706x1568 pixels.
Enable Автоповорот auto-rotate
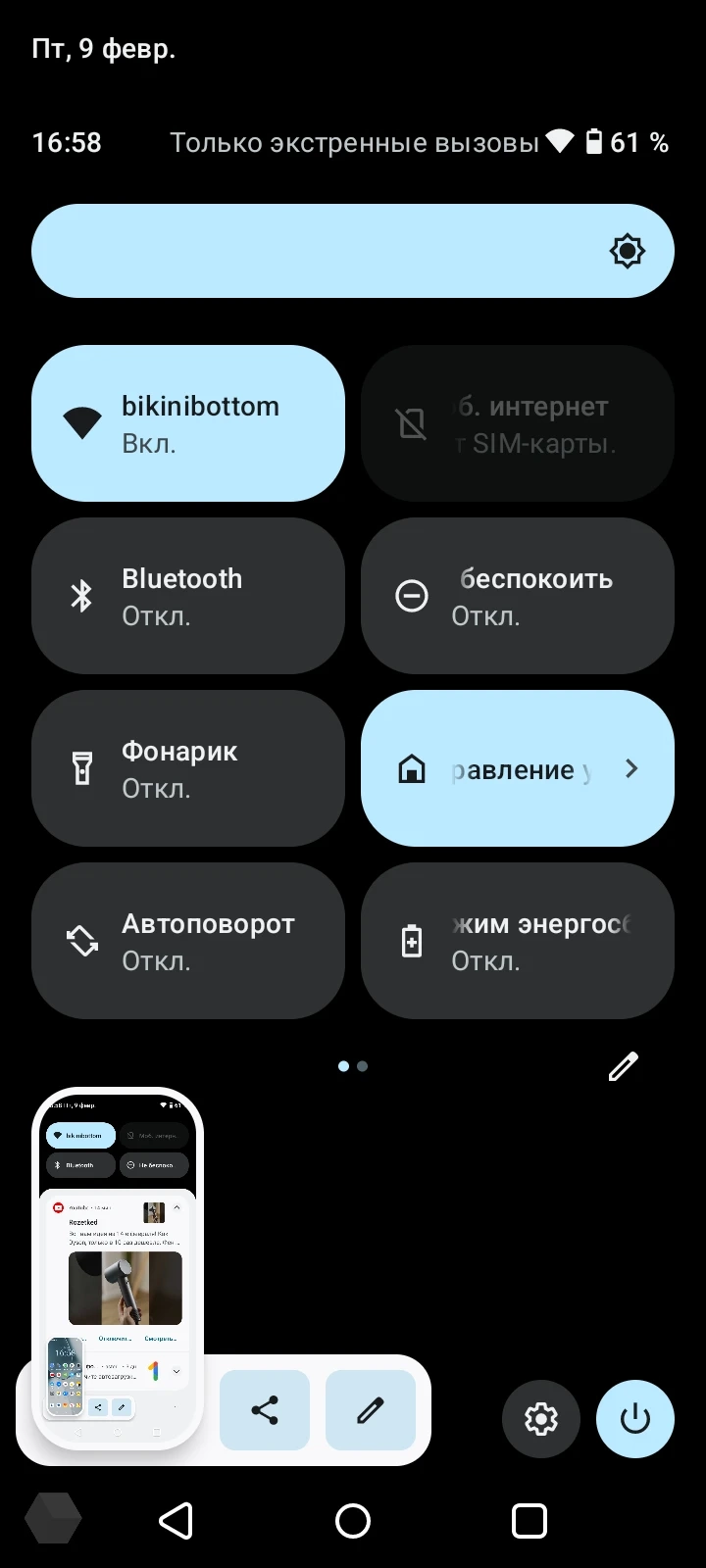coord(188,941)
